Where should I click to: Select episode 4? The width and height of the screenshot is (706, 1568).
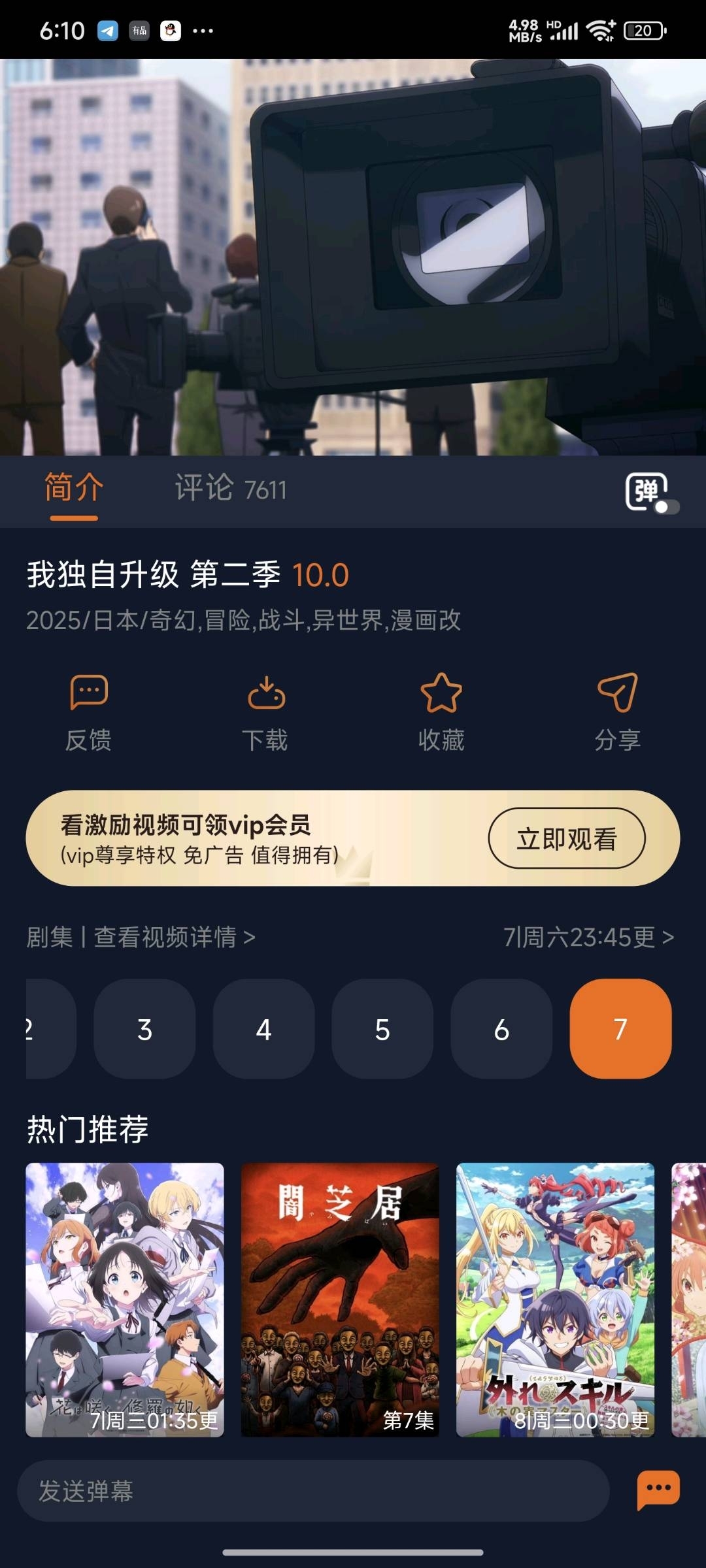(x=263, y=1029)
